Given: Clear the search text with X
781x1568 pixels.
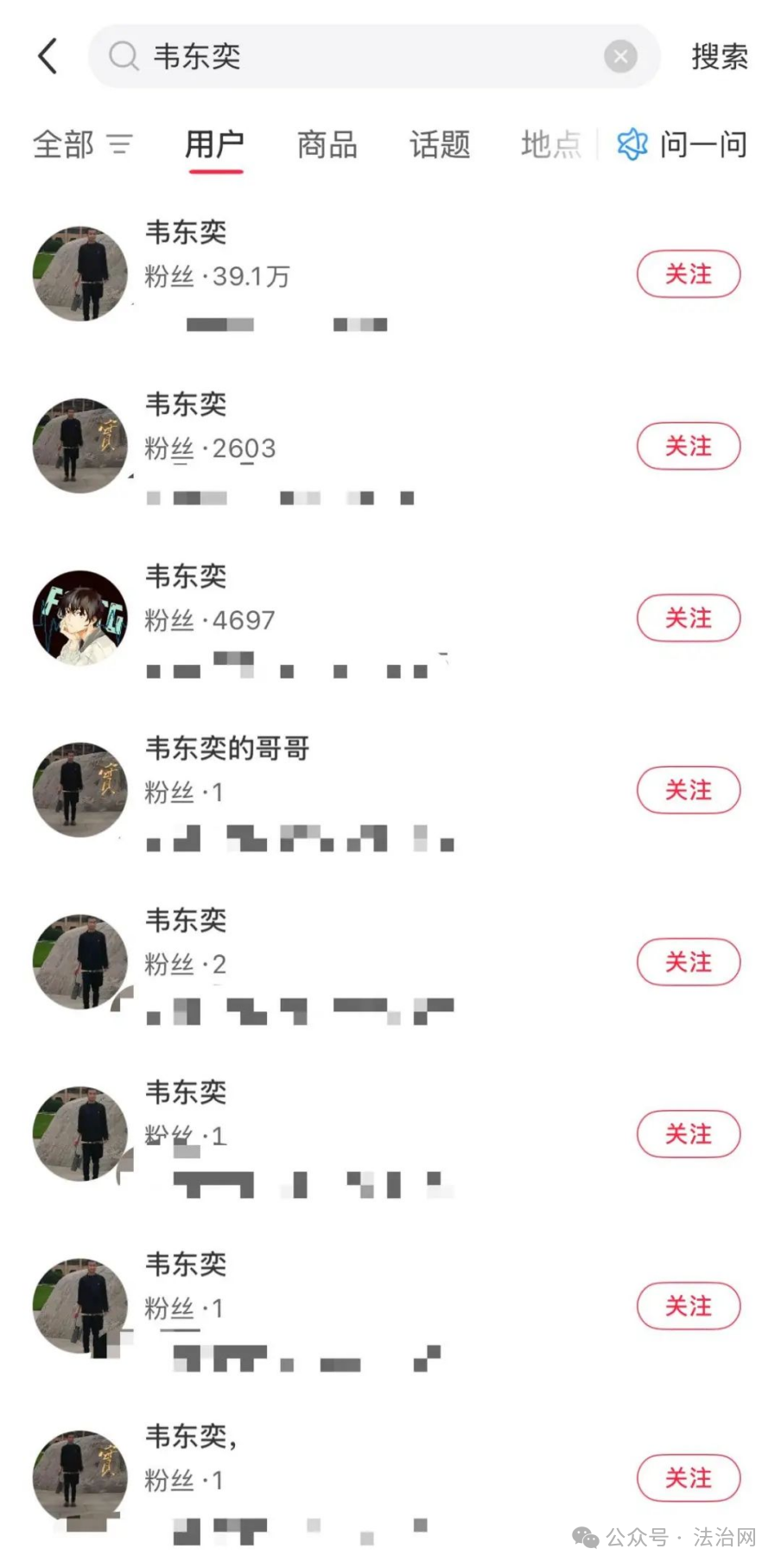Looking at the screenshot, I should click(x=620, y=57).
